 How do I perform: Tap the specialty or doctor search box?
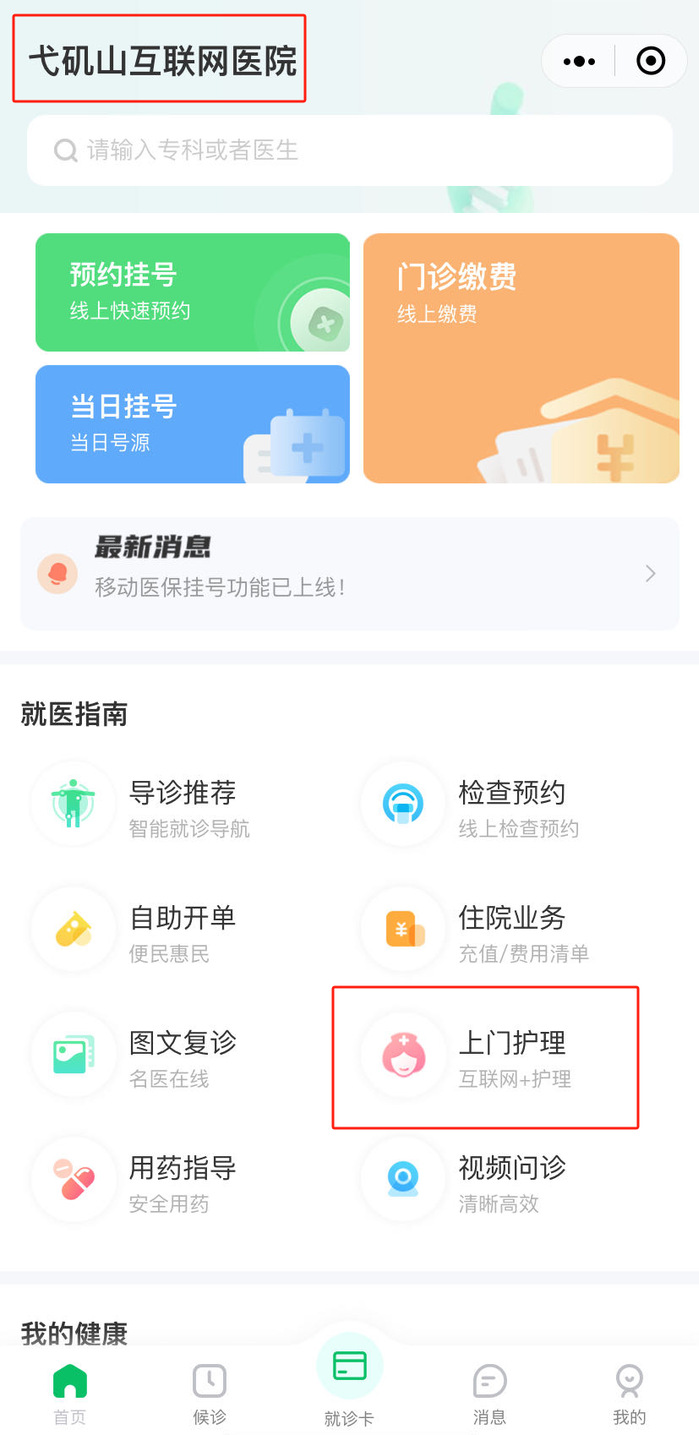tap(349, 150)
